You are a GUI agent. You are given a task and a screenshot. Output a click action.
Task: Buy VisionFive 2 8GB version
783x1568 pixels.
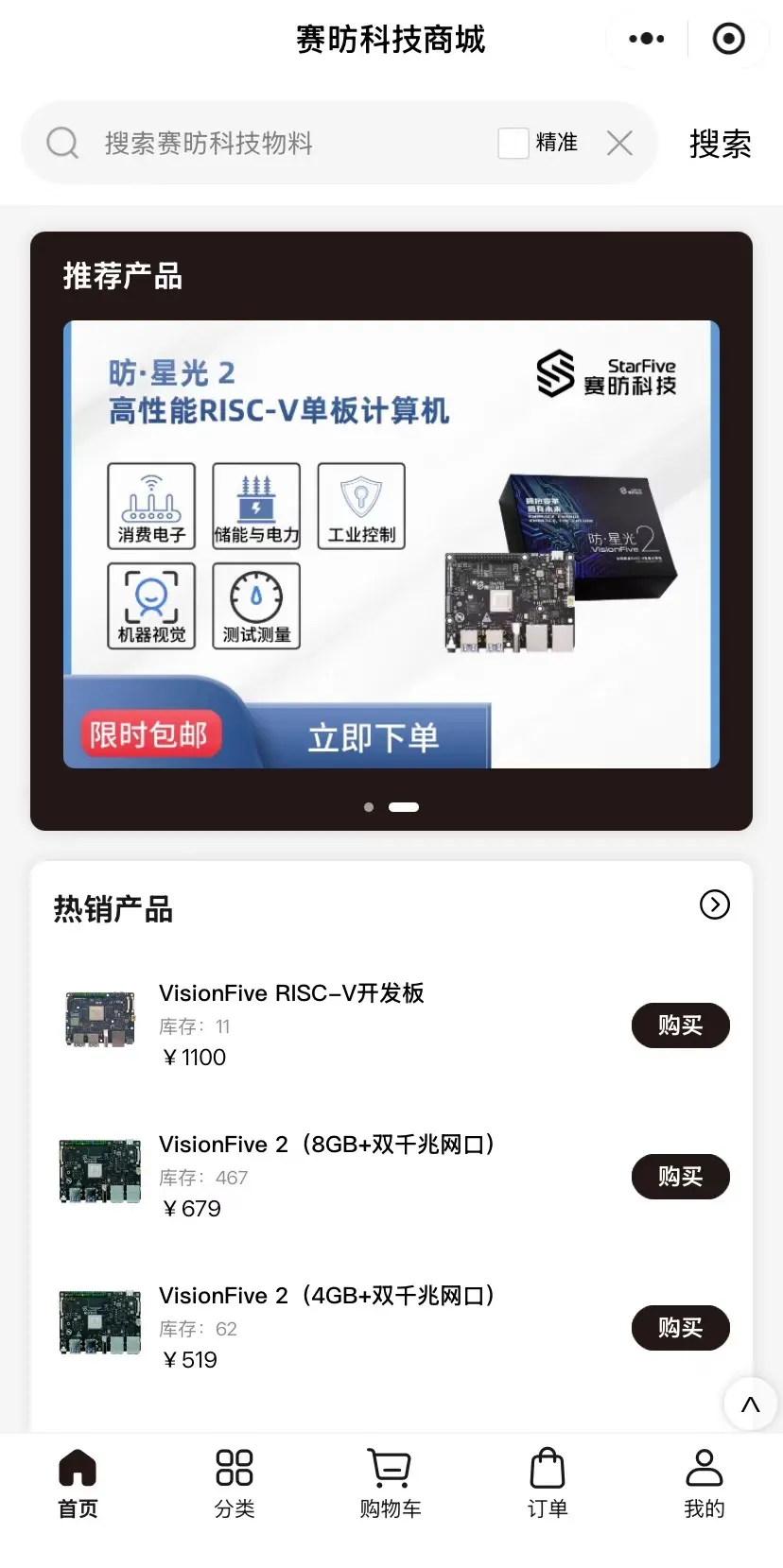pyautogui.click(x=680, y=1177)
